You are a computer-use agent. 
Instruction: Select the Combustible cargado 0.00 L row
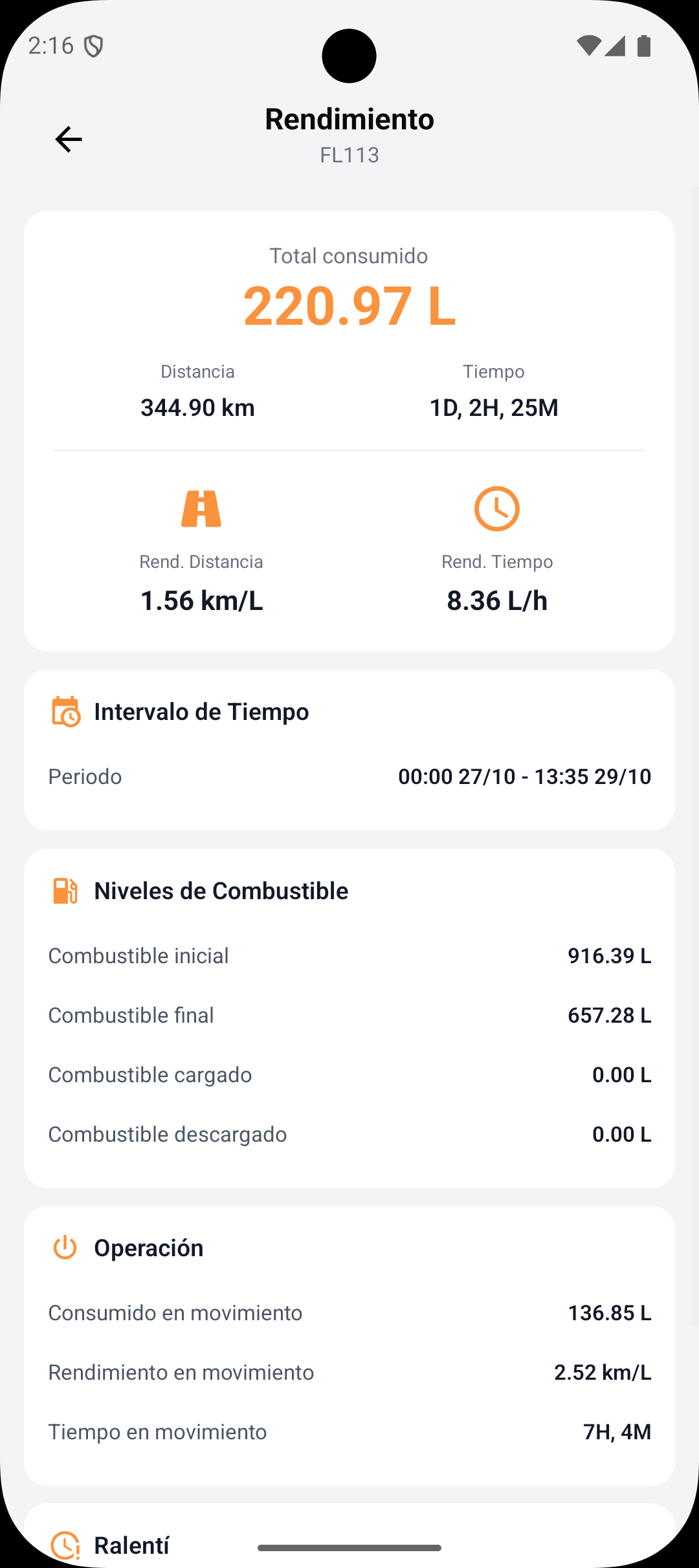pyautogui.click(x=349, y=1074)
